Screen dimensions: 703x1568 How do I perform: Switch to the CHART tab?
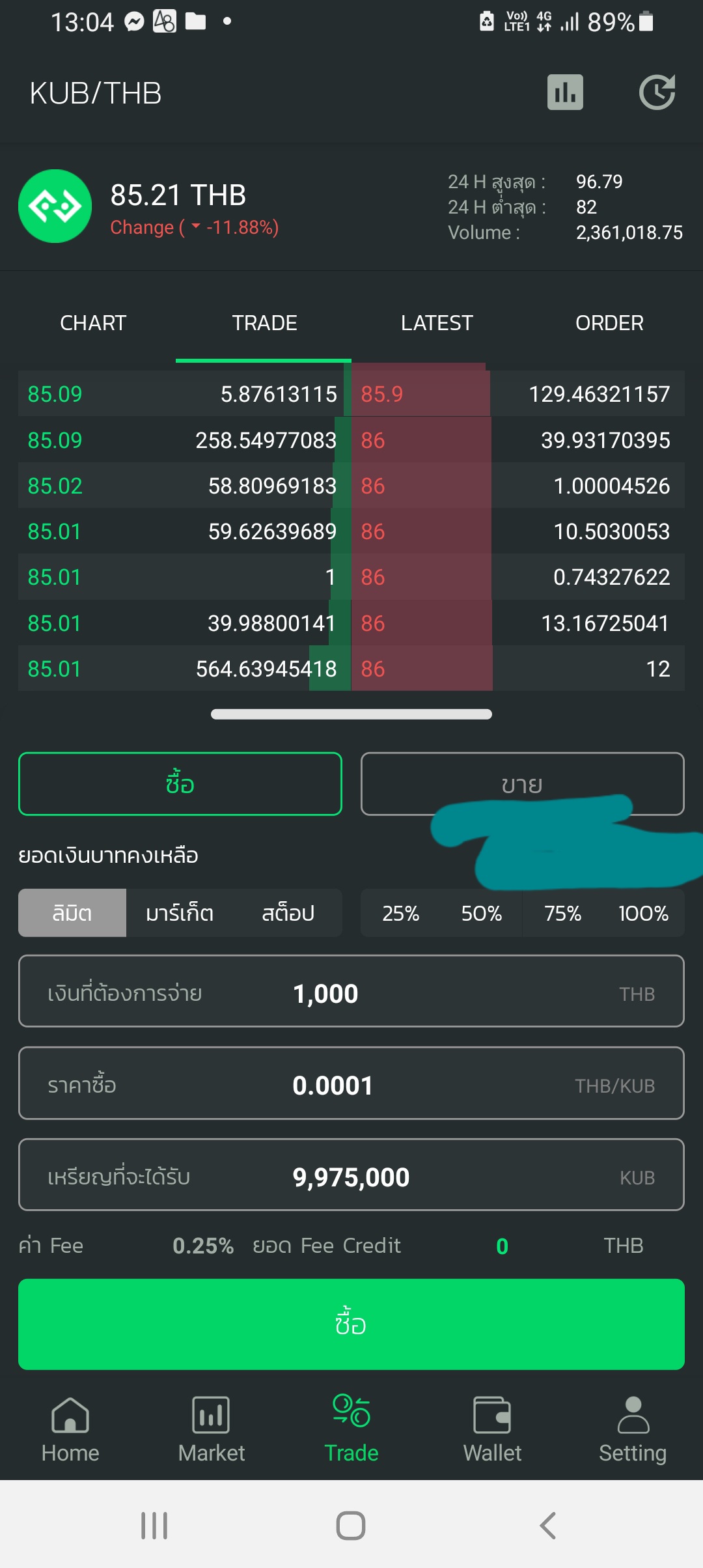(x=93, y=323)
